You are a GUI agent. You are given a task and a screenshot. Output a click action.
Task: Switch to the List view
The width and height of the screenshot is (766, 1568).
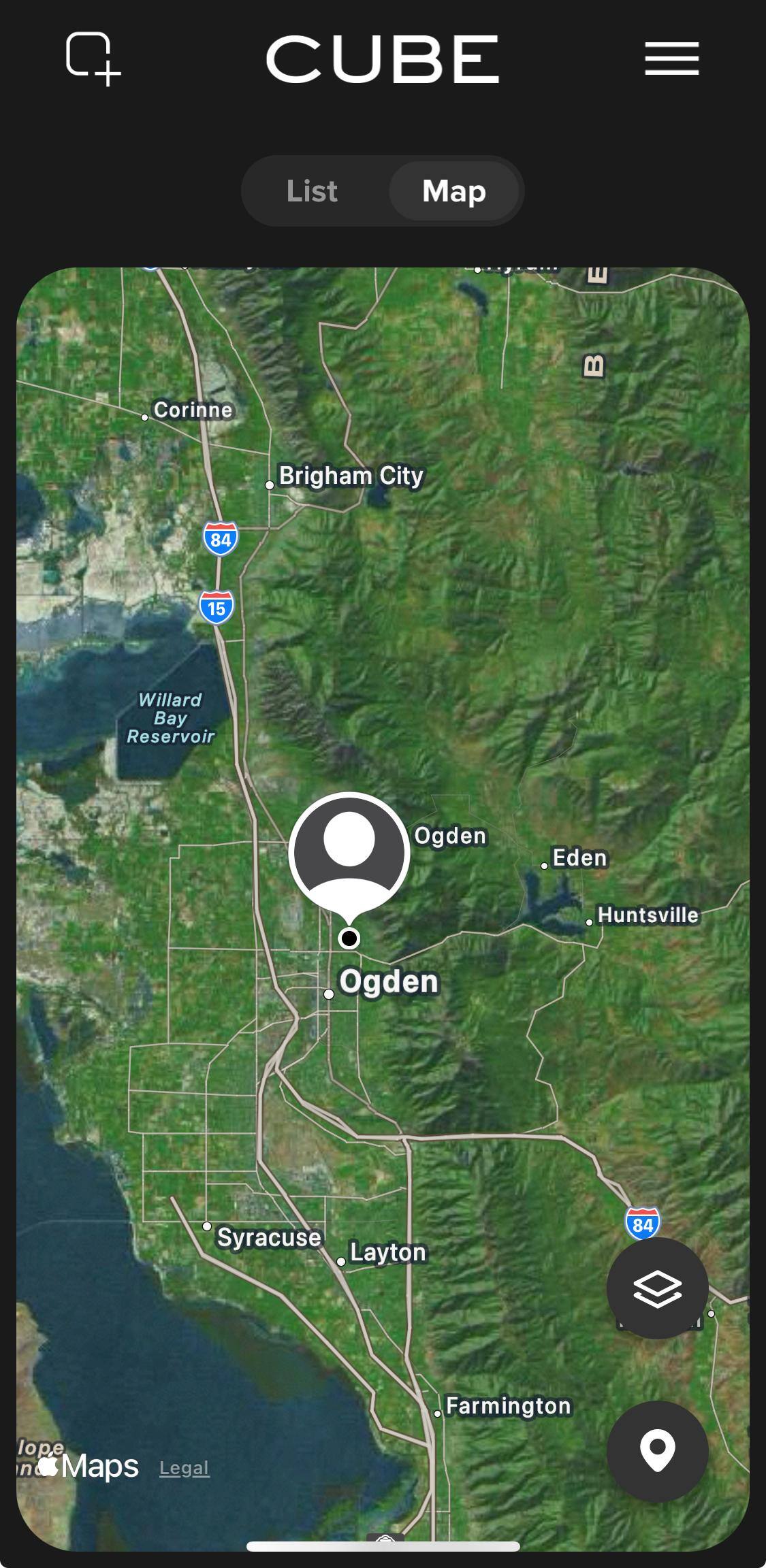[x=312, y=191]
